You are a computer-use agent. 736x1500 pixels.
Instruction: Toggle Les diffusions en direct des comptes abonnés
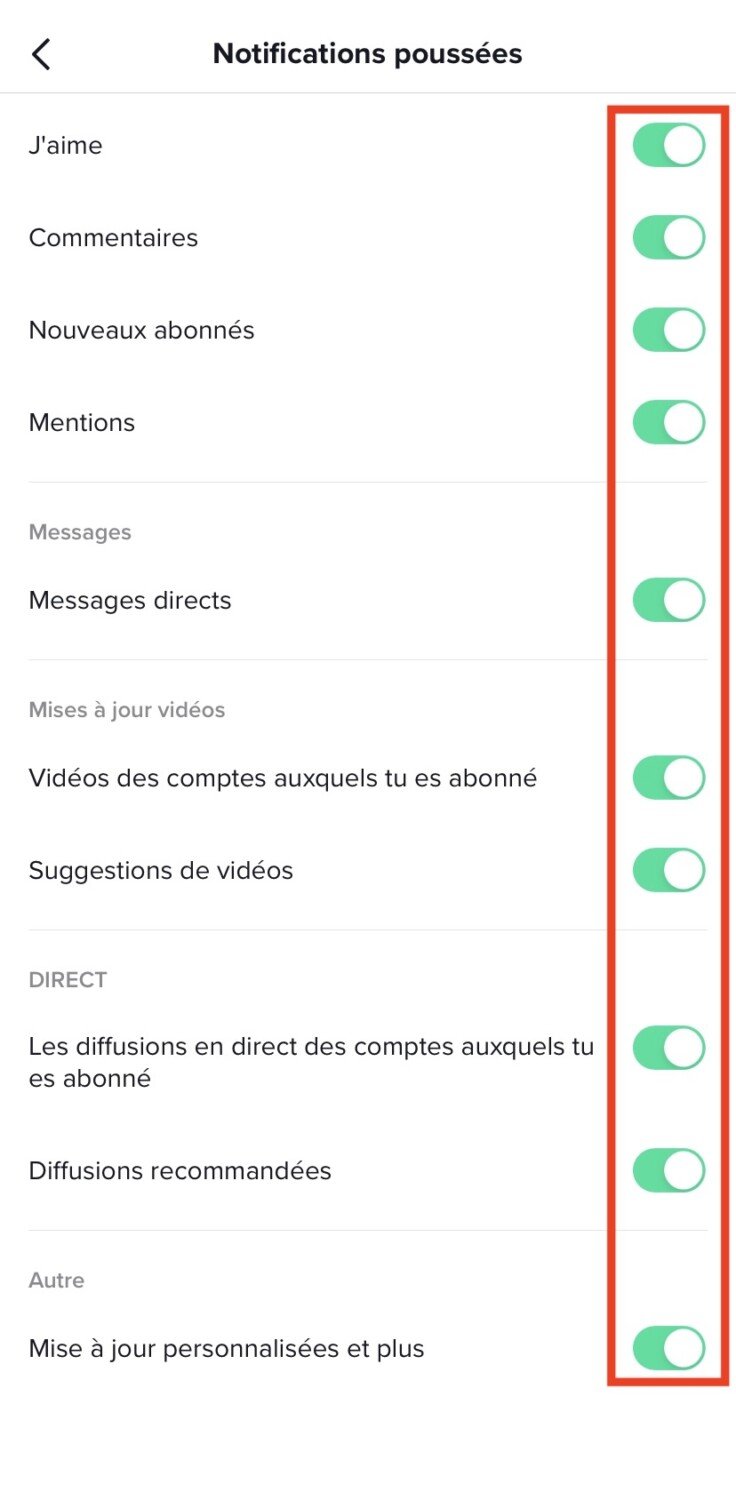668,1048
